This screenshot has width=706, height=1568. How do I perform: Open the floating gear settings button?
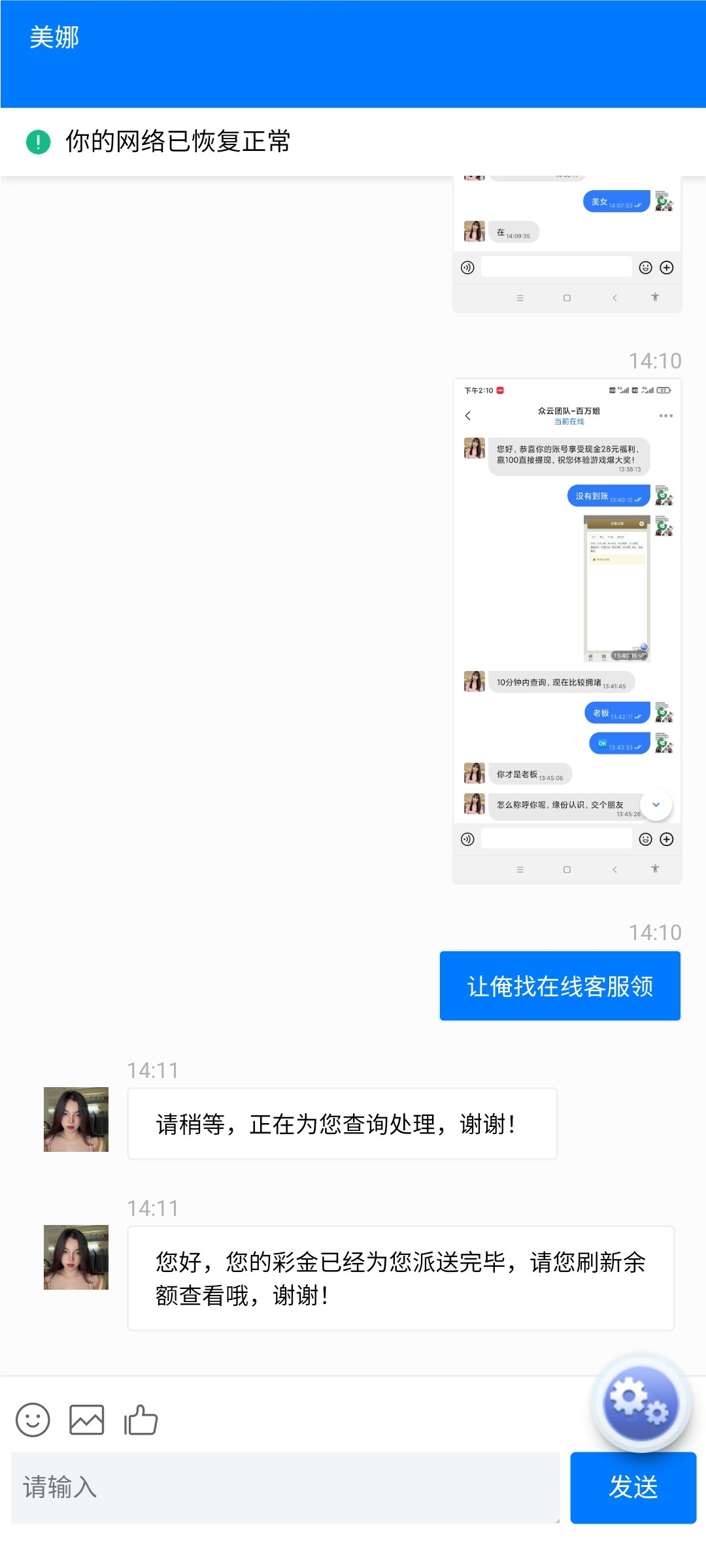pyautogui.click(x=641, y=1403)
